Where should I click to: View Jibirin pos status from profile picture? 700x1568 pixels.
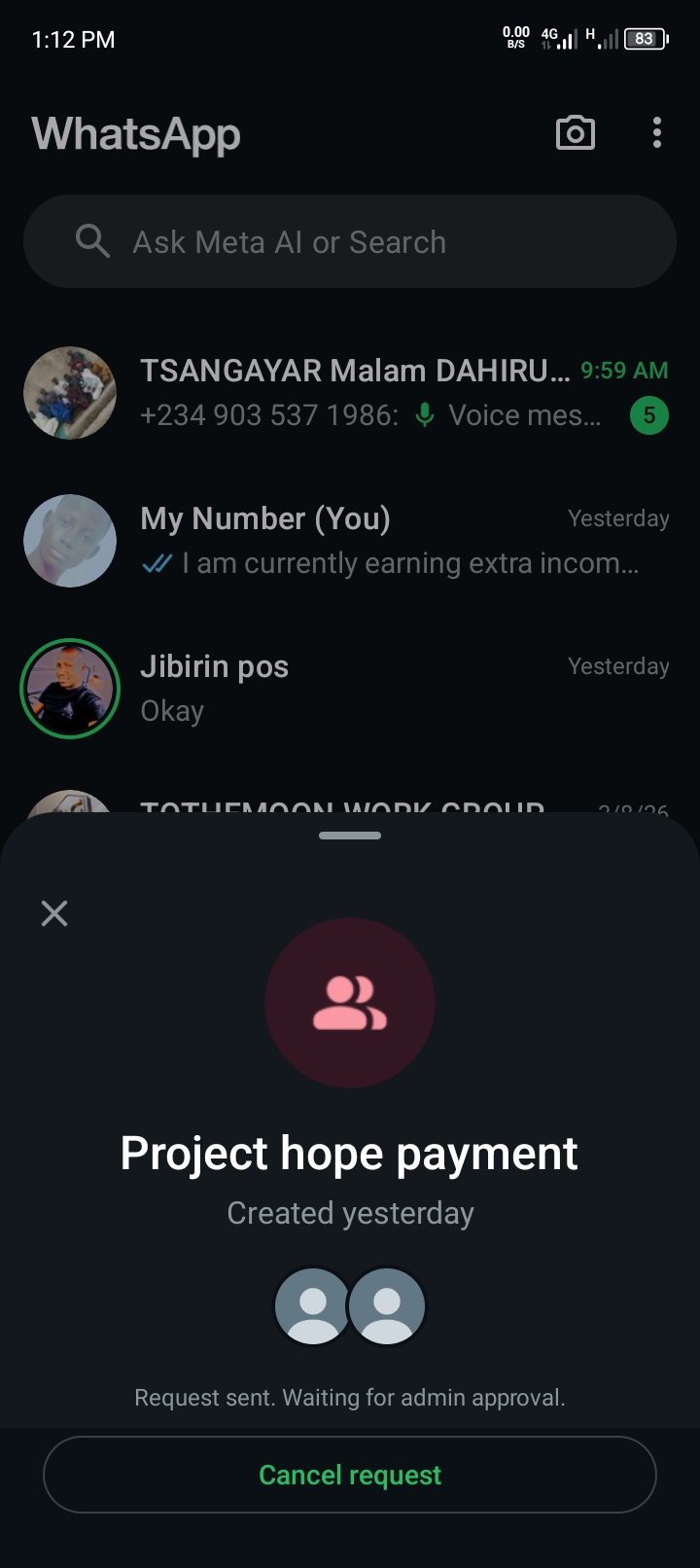[70, 689]
